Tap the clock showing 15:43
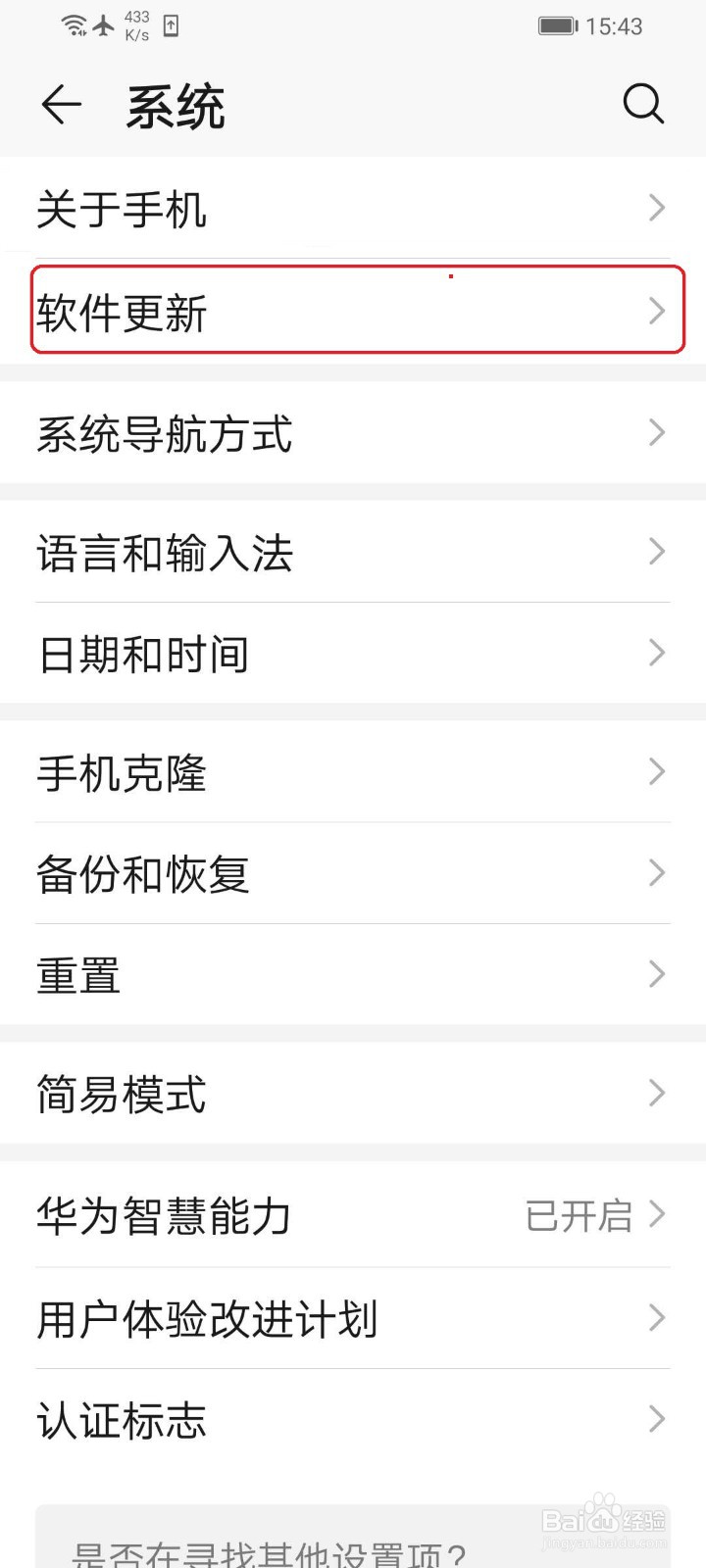 coord(614,26)
